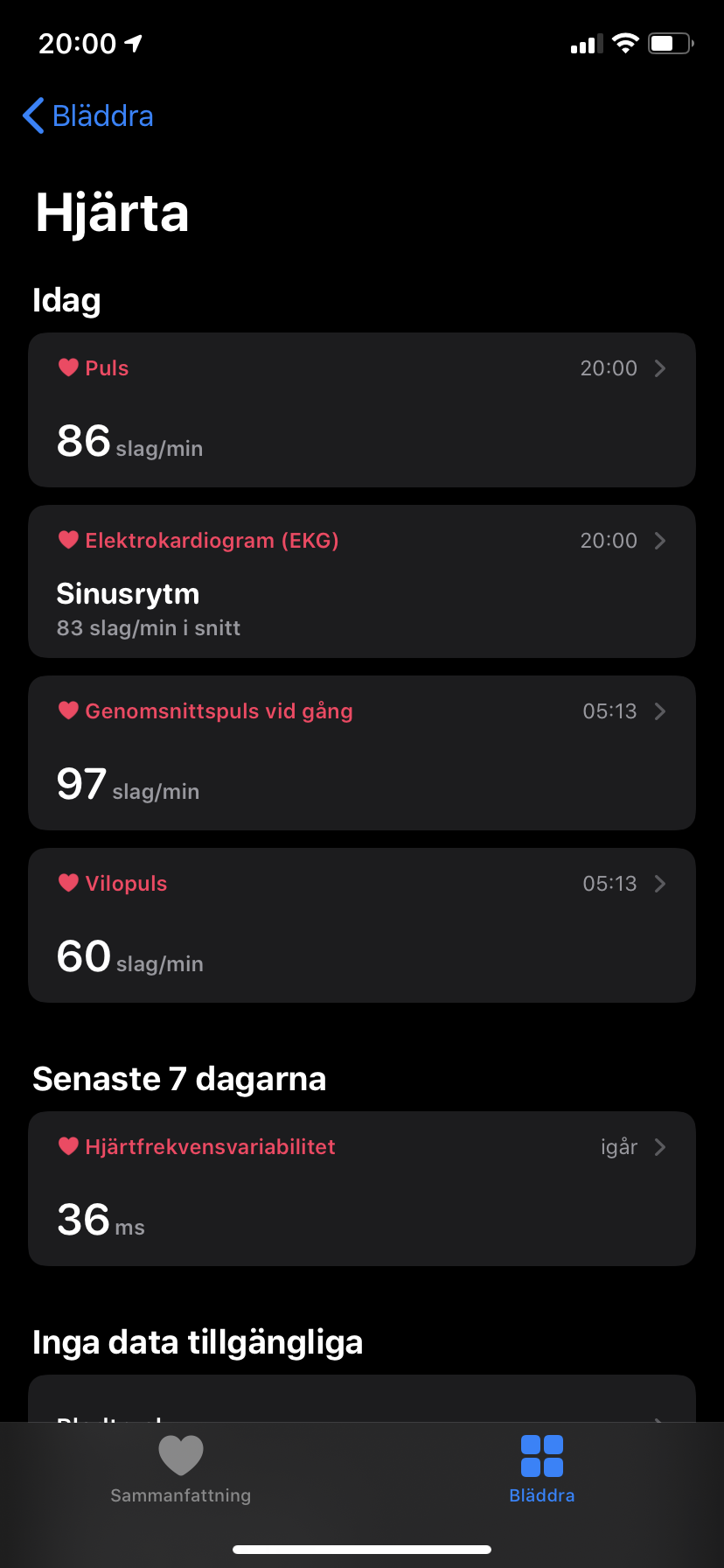View Genomsnittspuls vid gång data
The height and width of the screenshot is (1568, 724).
coord(361,752)
